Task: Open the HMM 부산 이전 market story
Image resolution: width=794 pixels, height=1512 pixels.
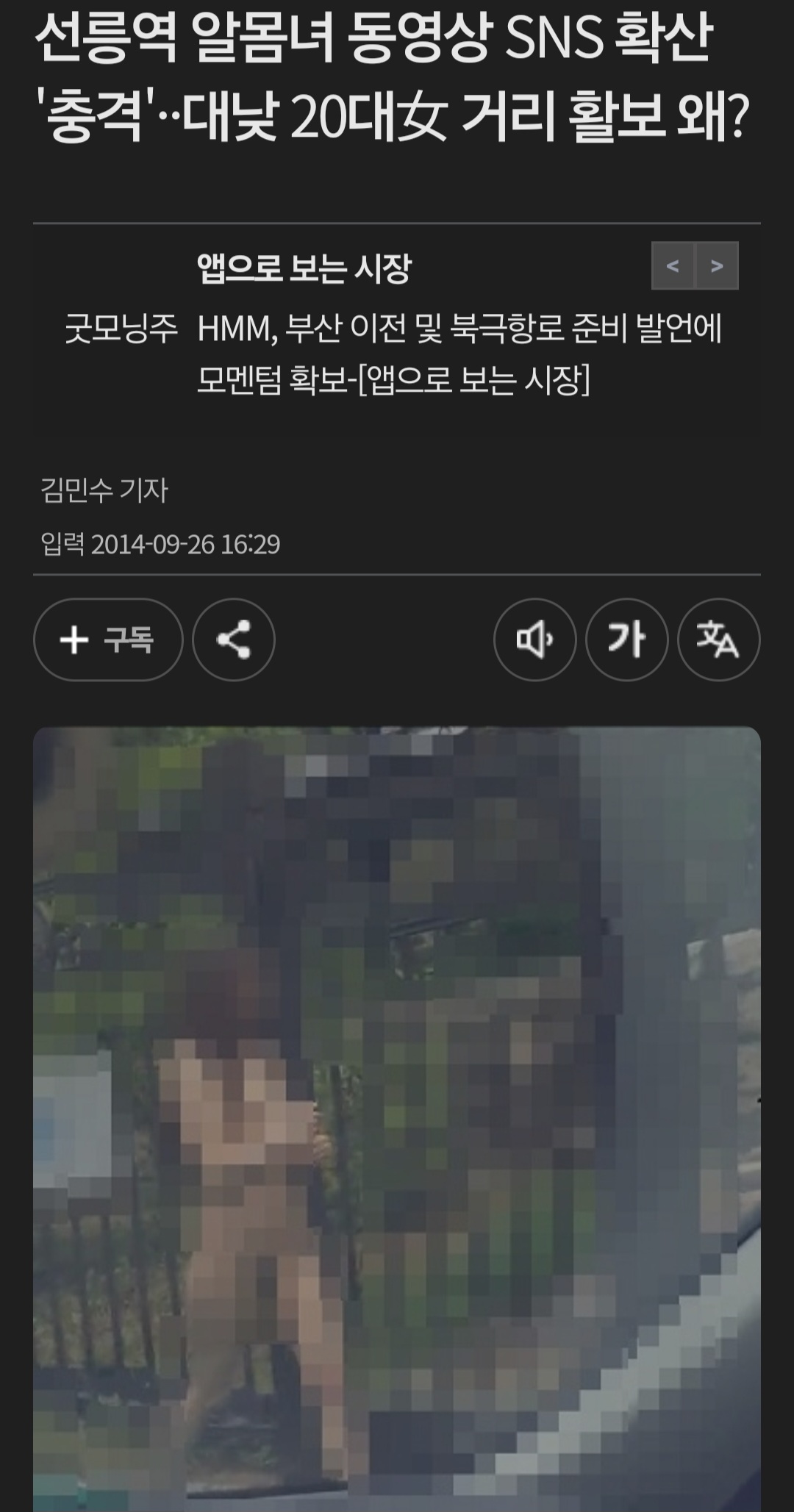Action: click(459, 354)
